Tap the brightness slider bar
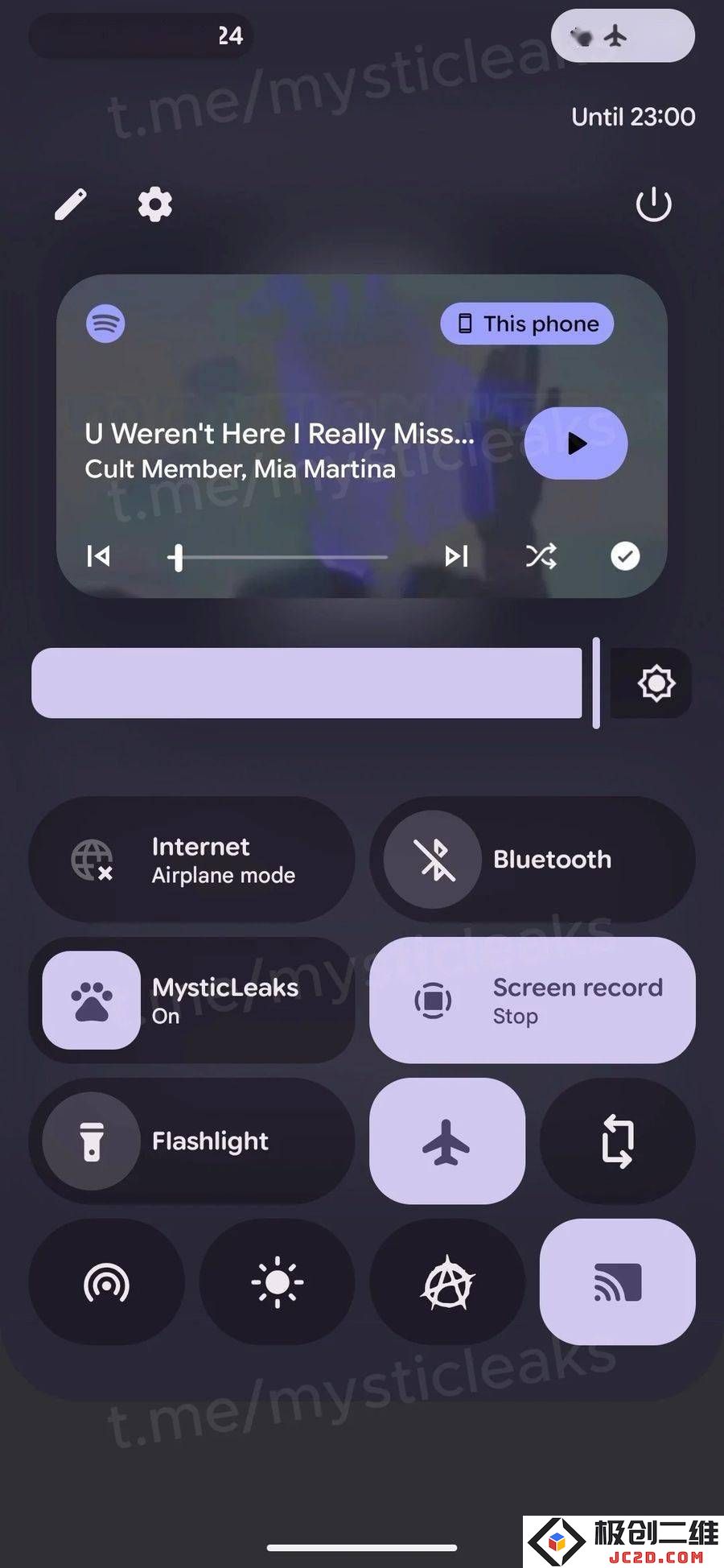This screenshot has height=1568, width=724. pos(306,683)
